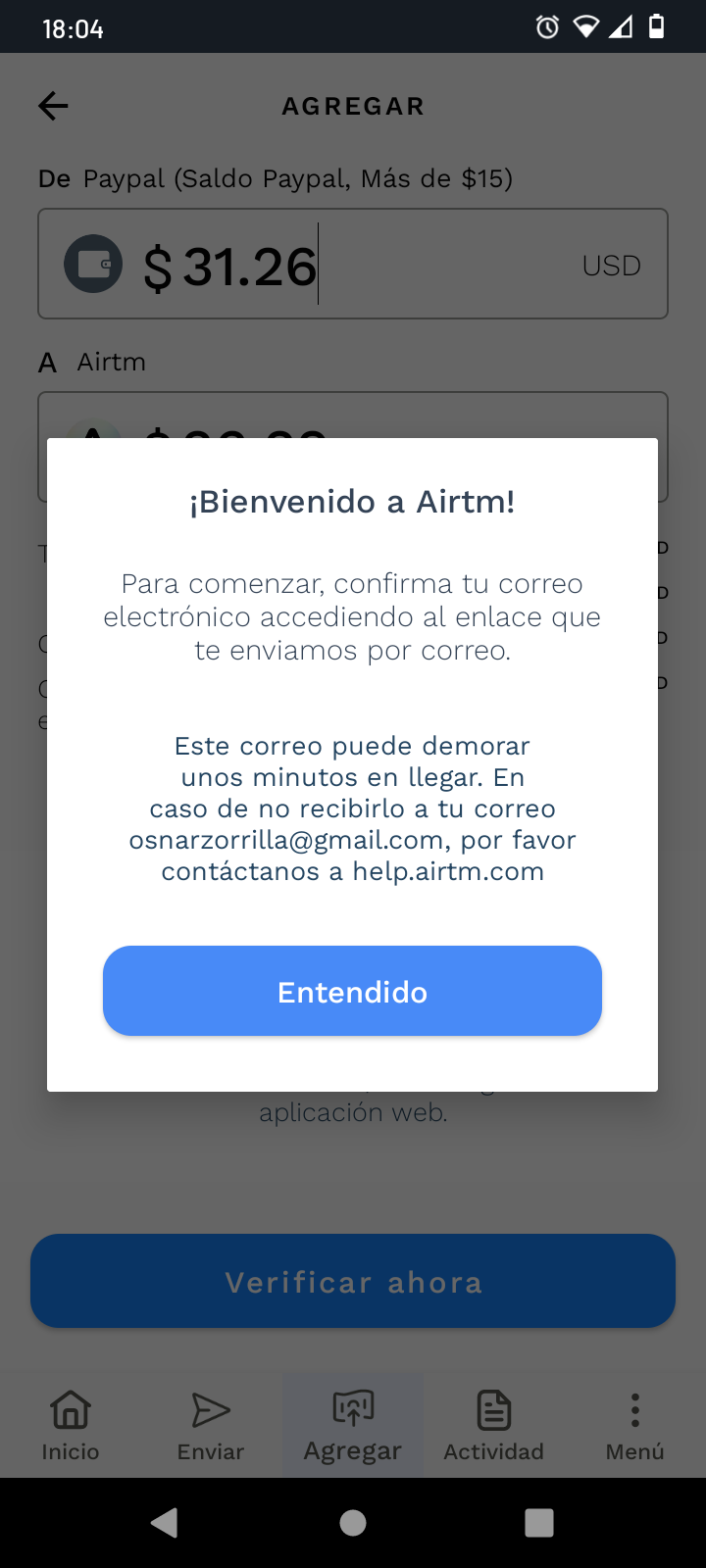
Task: Open the Menú options
Action: pos(634,1426)
